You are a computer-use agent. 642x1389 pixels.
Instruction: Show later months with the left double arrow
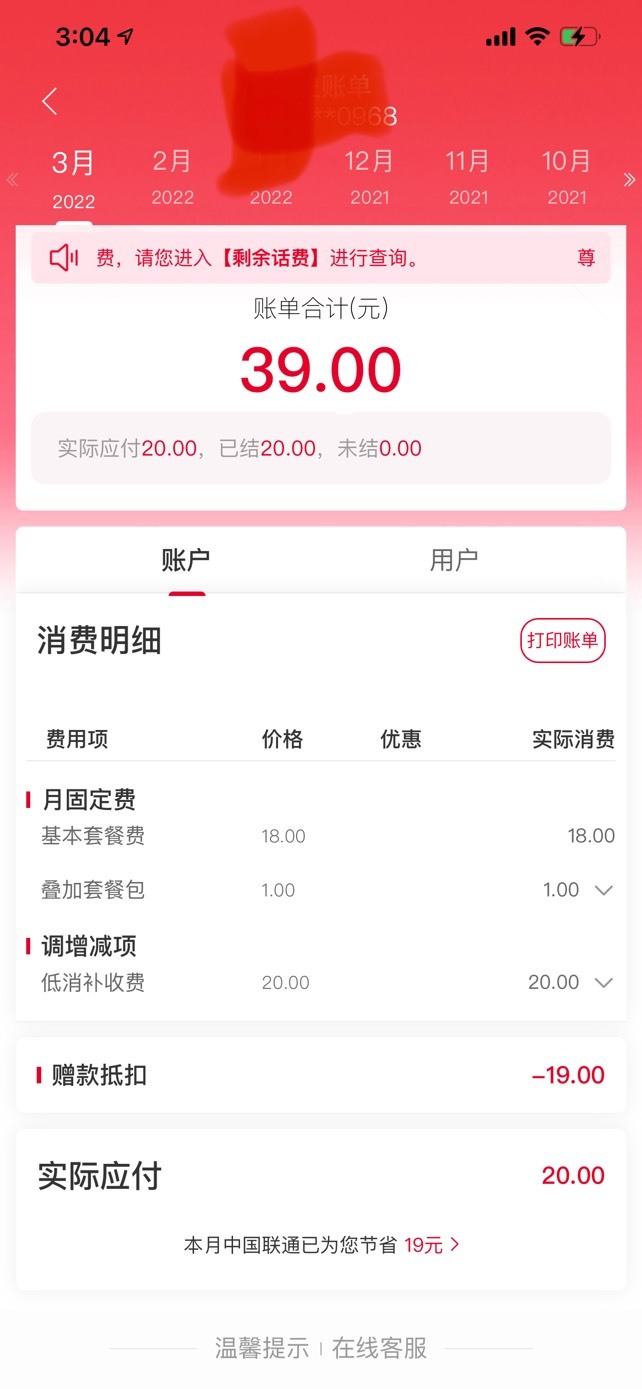pos(13,180)
